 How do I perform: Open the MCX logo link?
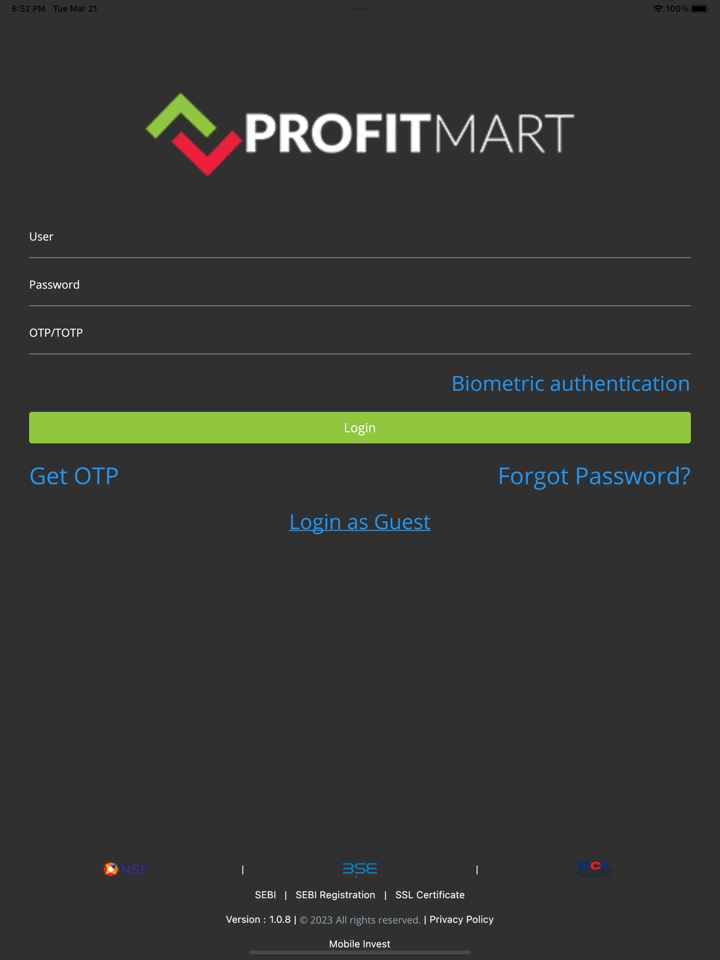(594, 867)
